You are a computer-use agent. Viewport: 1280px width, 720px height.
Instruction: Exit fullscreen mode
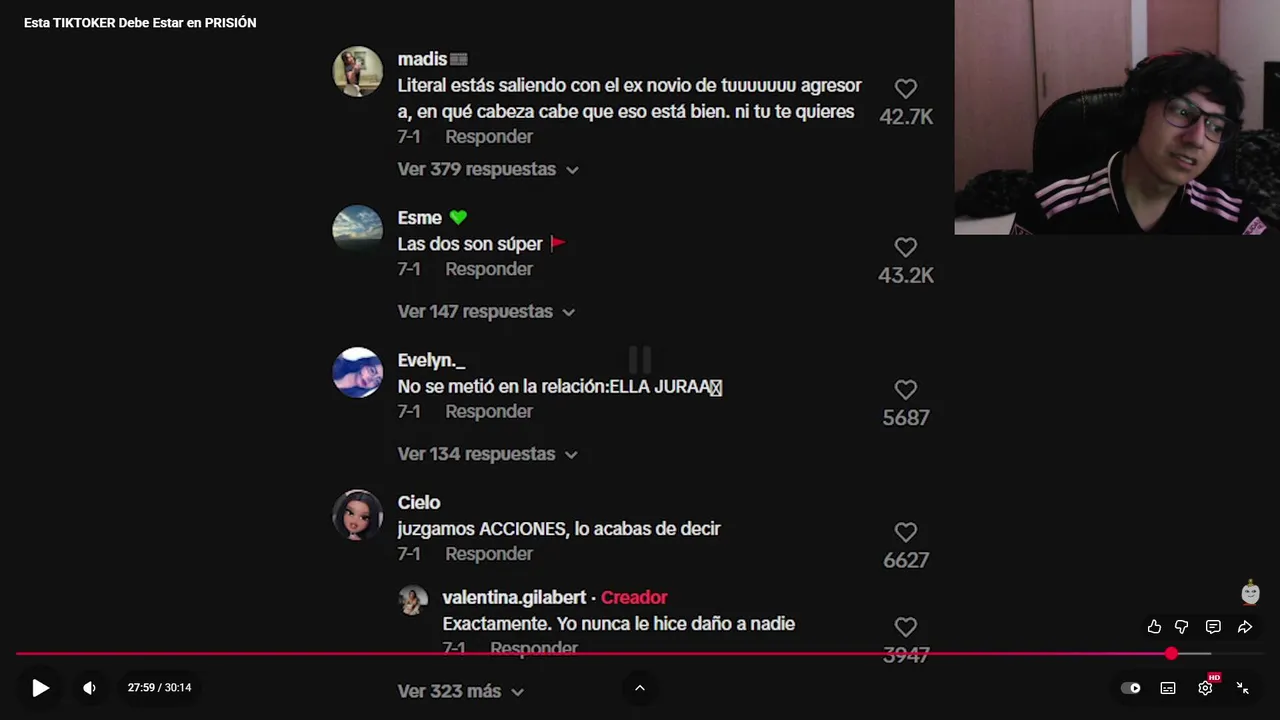[x=1243, y=688]
